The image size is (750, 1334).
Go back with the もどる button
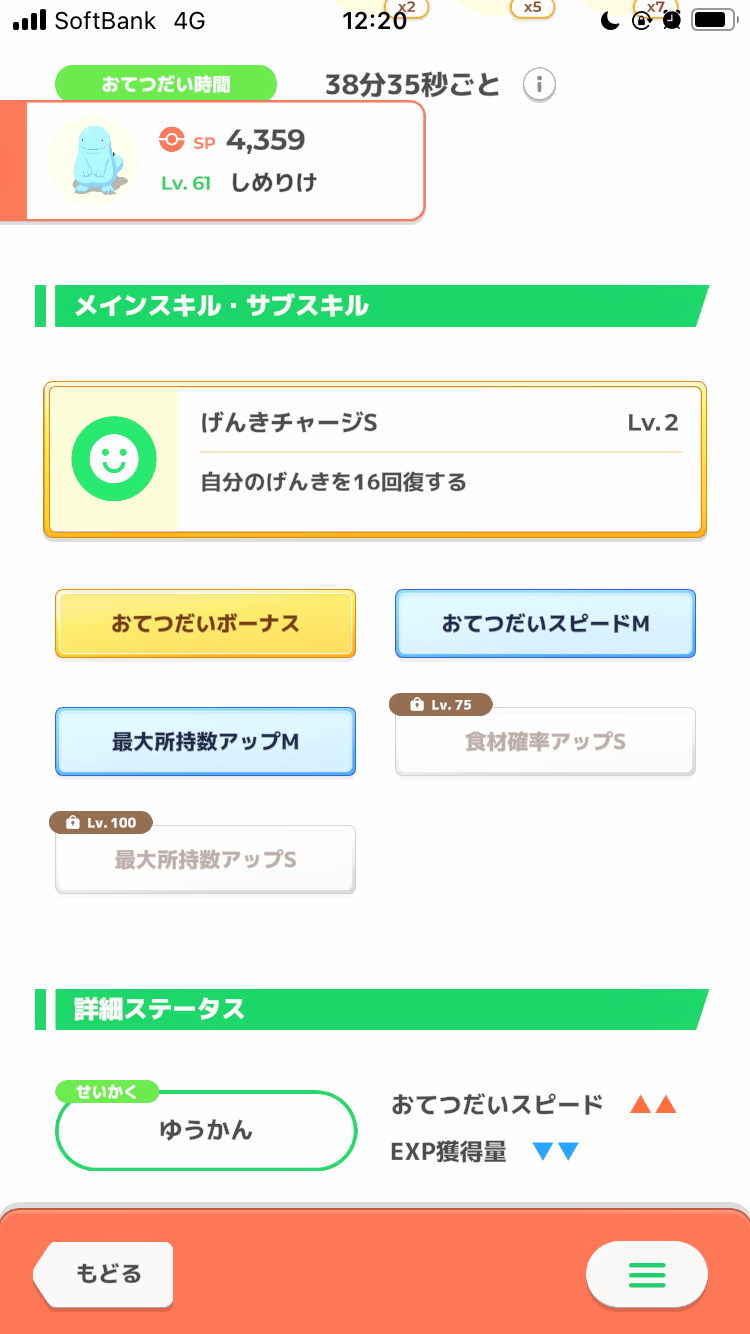coord(104,1274)
